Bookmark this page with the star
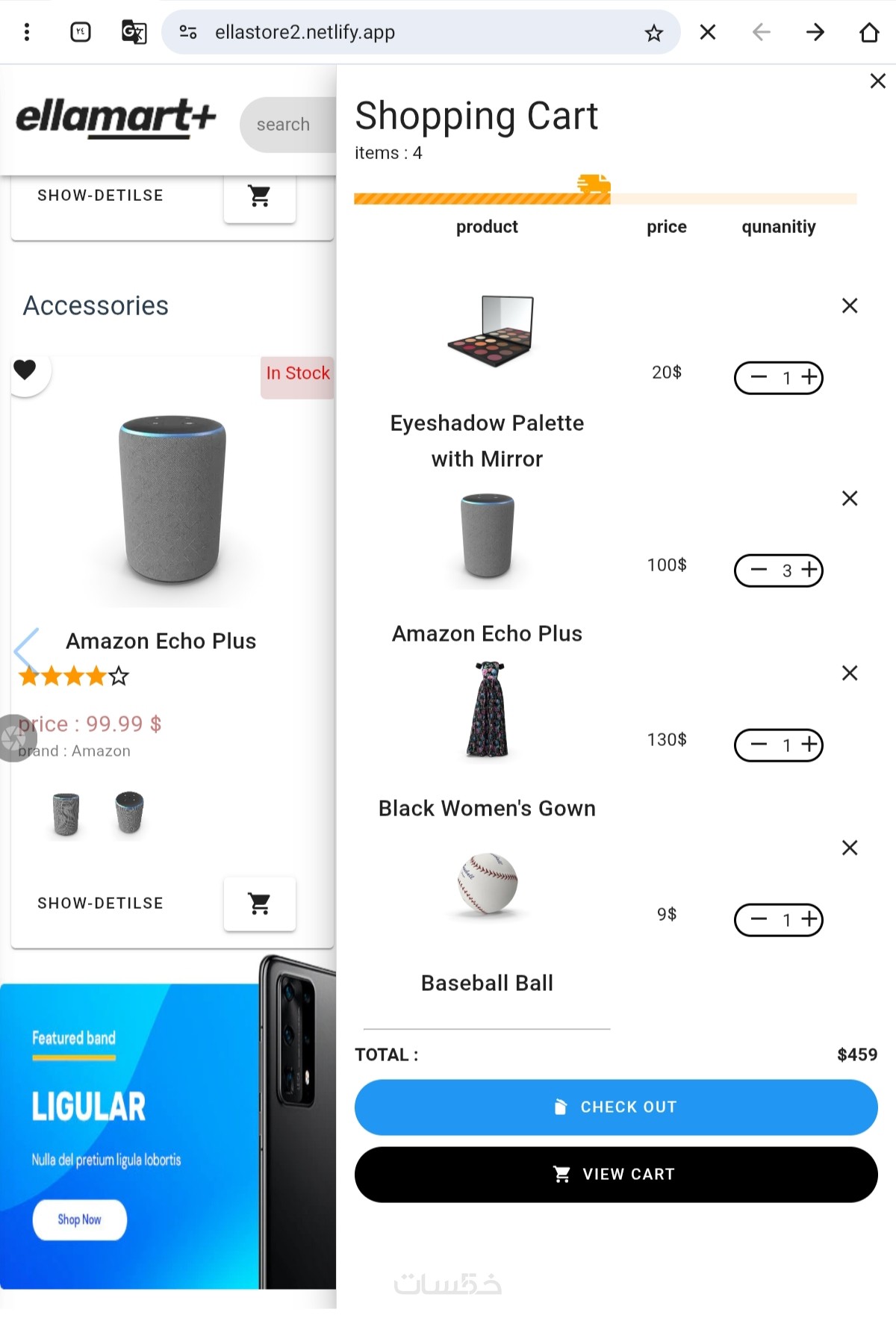 point(653,33)
